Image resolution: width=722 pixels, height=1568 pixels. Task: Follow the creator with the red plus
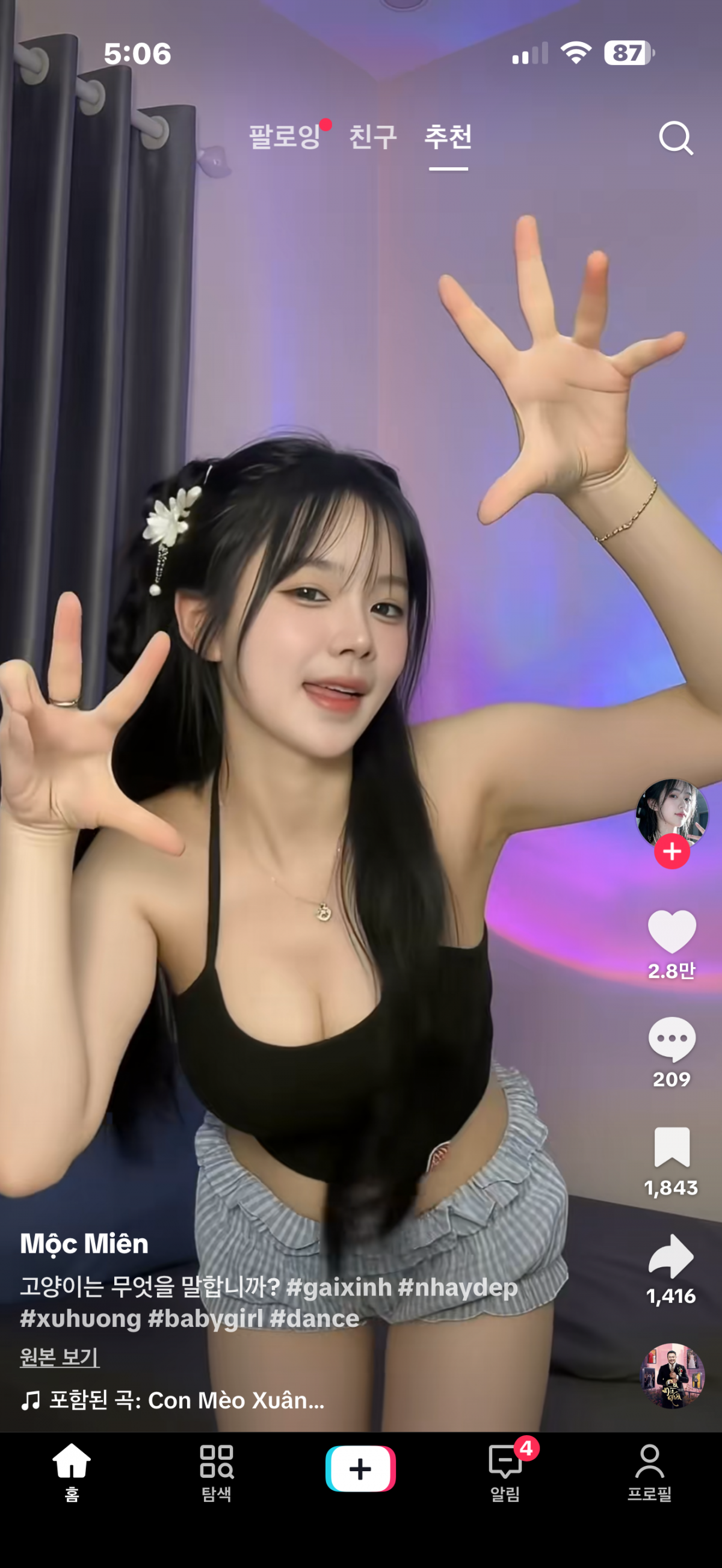tap(671, 852)
